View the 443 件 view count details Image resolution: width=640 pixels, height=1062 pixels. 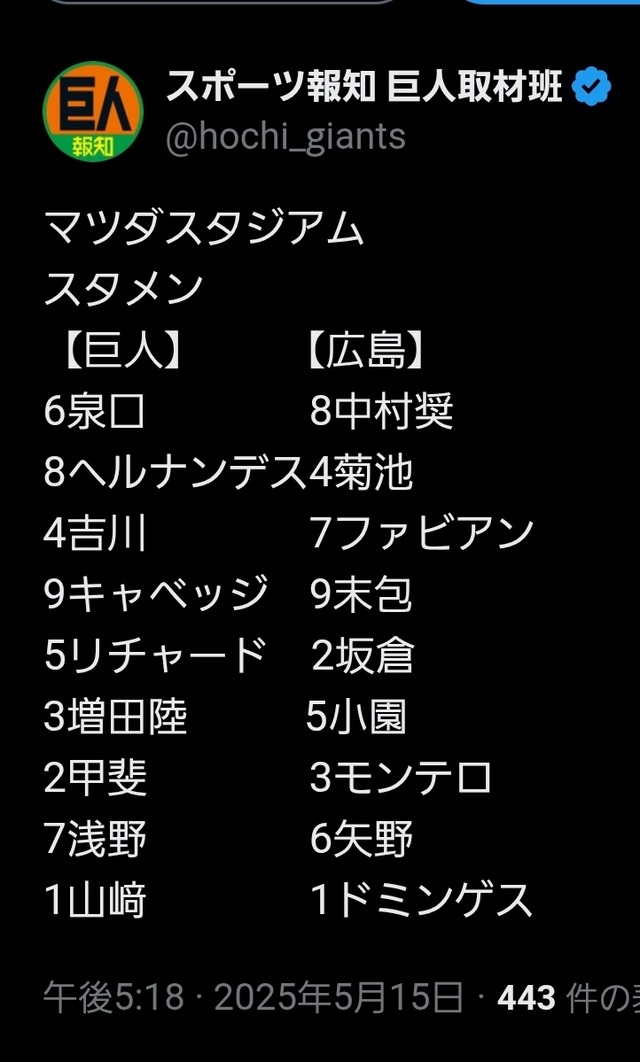(568, 998)
